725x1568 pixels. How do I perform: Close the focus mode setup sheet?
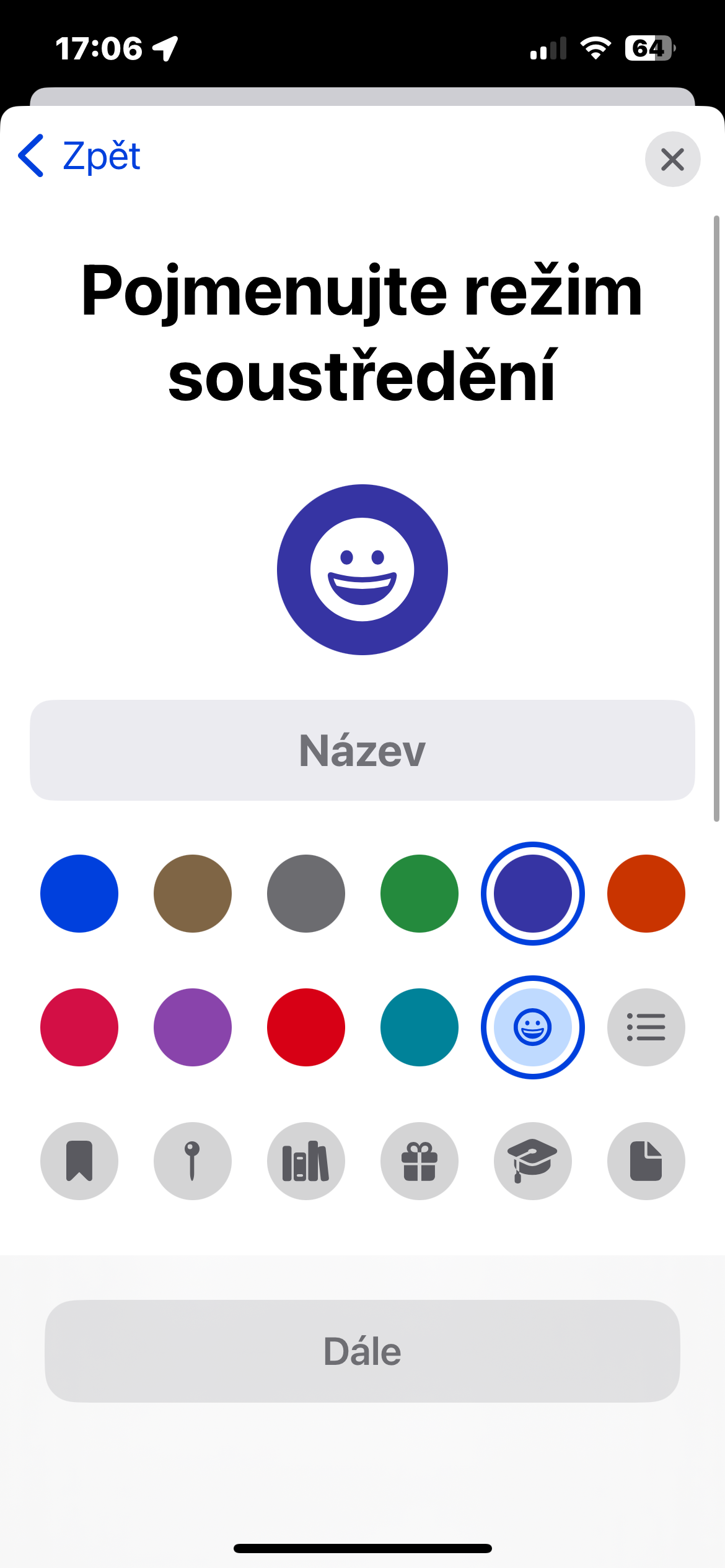point(672,159)
